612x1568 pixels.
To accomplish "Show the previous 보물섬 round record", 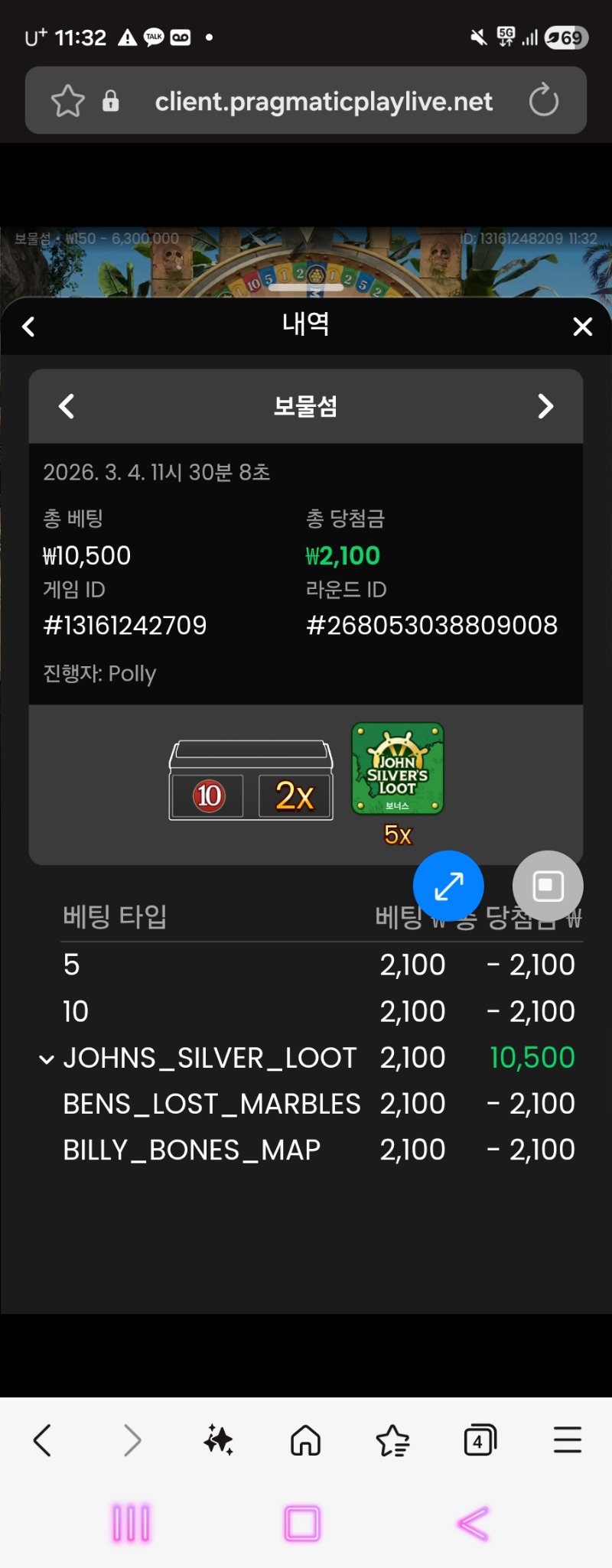I will [x=67, y=406].
